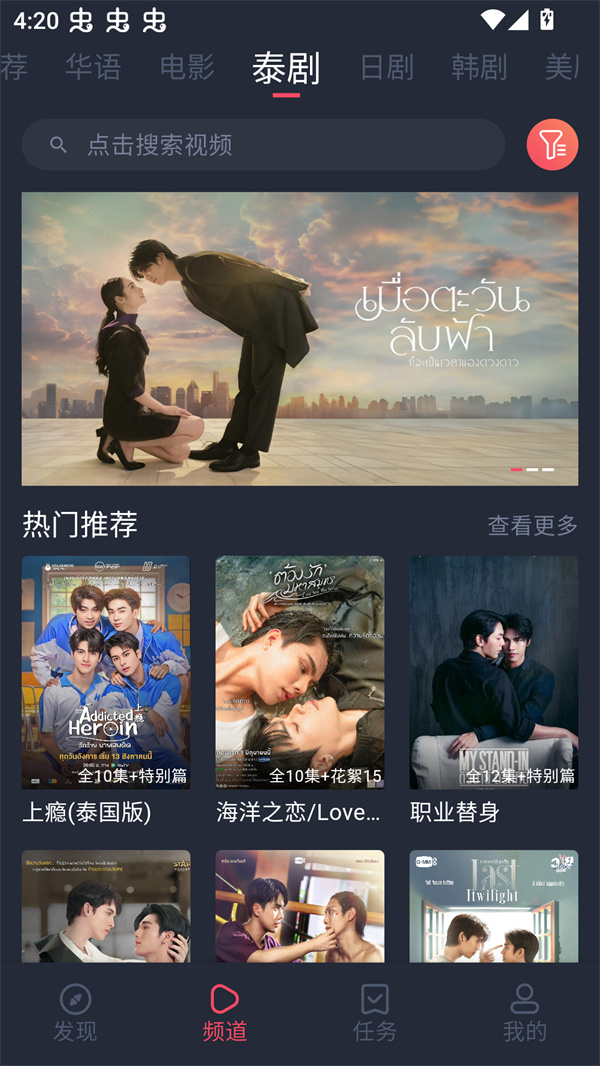Image resolution: width=600 pixels, height=1066 pixels.
Task: Switch to the 日剧 tab
Action: (386, 67)
